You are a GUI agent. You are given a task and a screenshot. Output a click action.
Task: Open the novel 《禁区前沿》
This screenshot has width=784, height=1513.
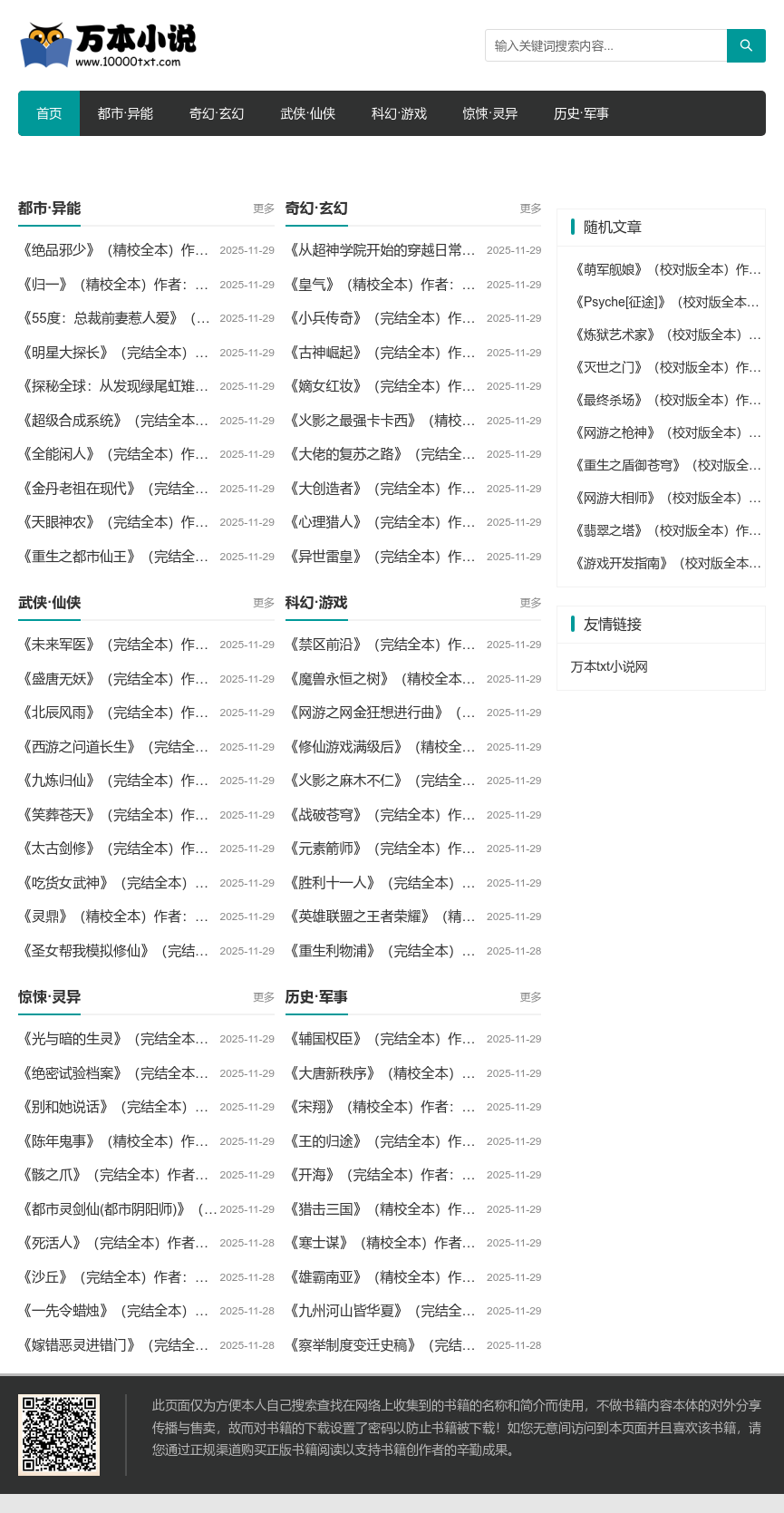[x=380, y=645]
